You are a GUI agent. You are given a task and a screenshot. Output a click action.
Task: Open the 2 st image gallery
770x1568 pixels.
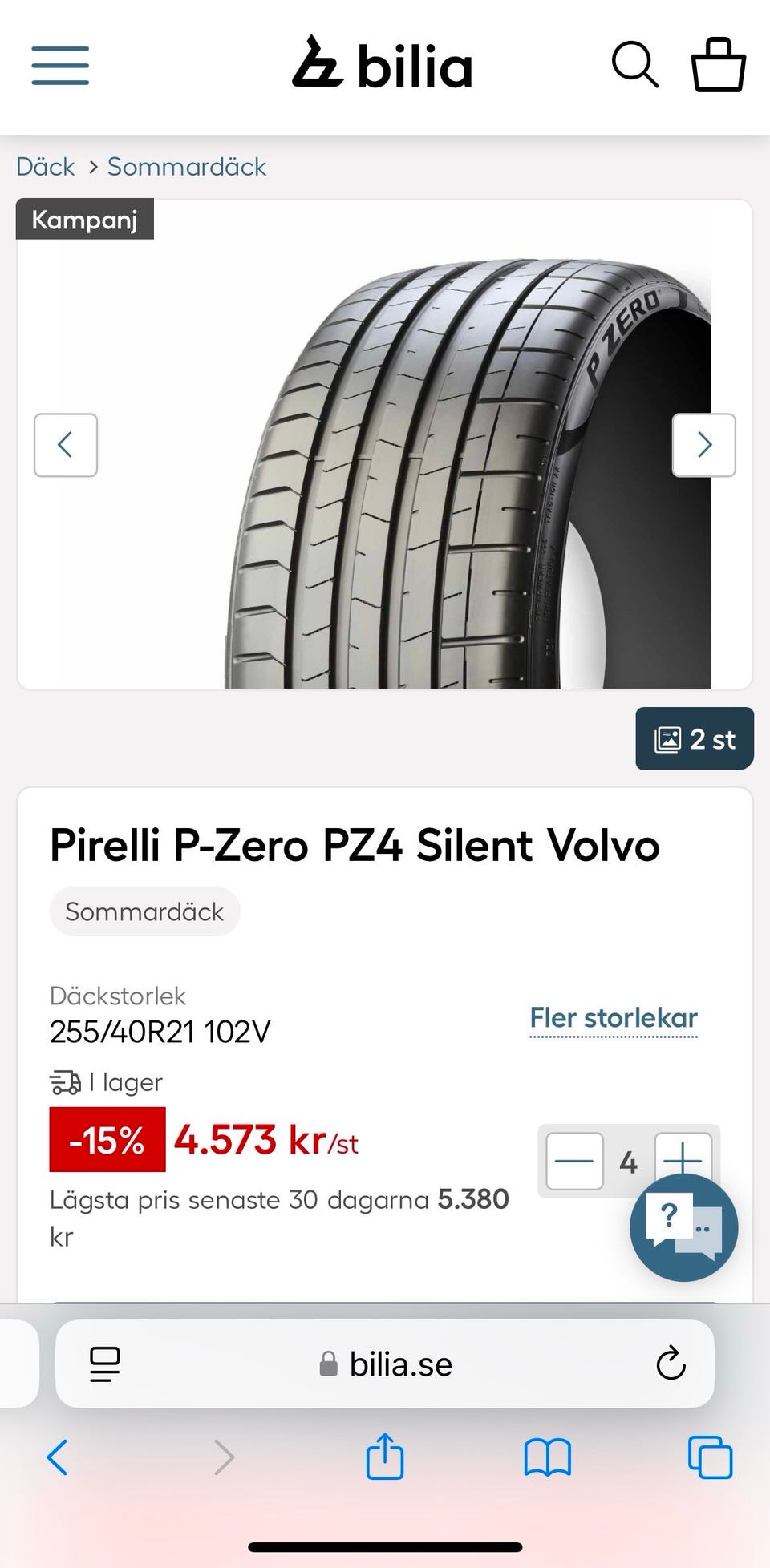click(x=695, y=738)
